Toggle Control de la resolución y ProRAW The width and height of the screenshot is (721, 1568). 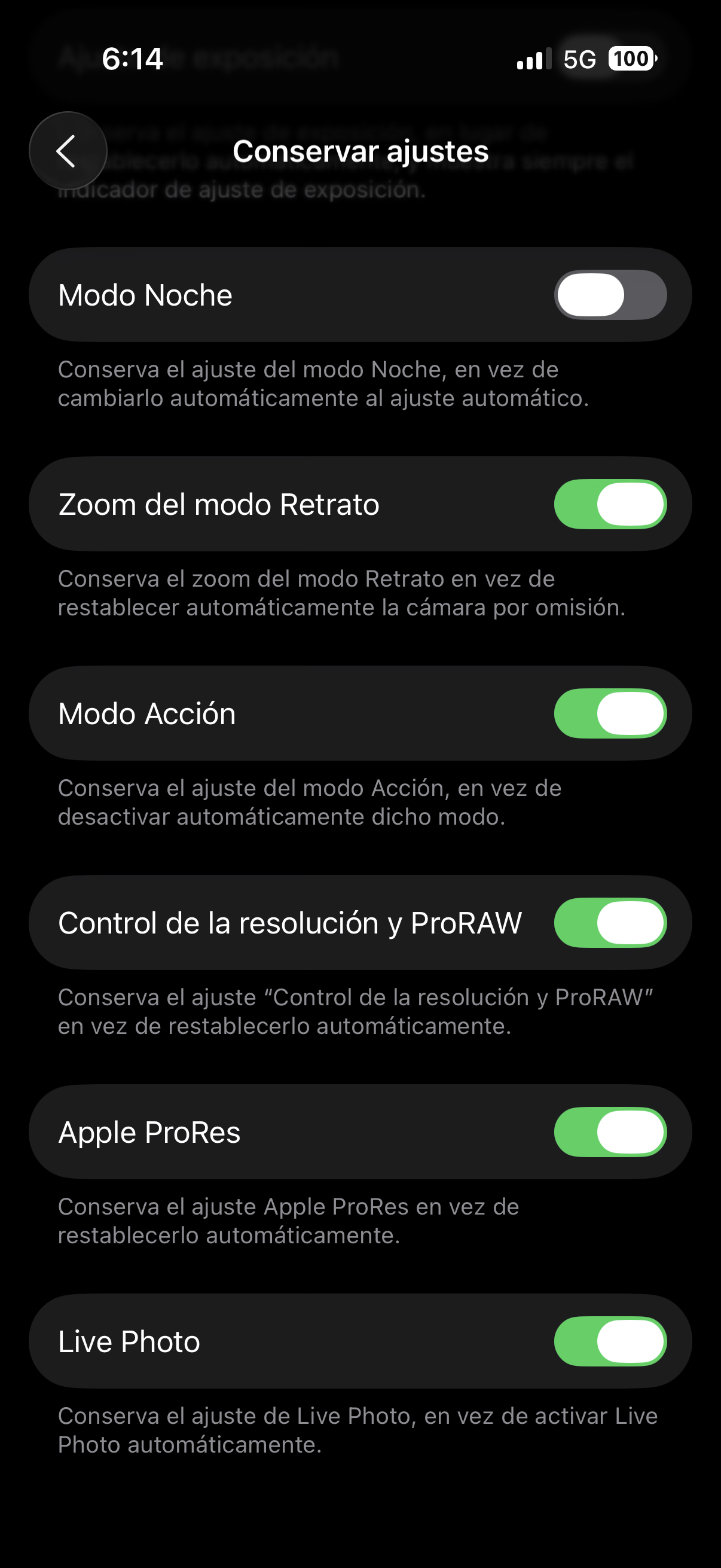click(610, 923)
